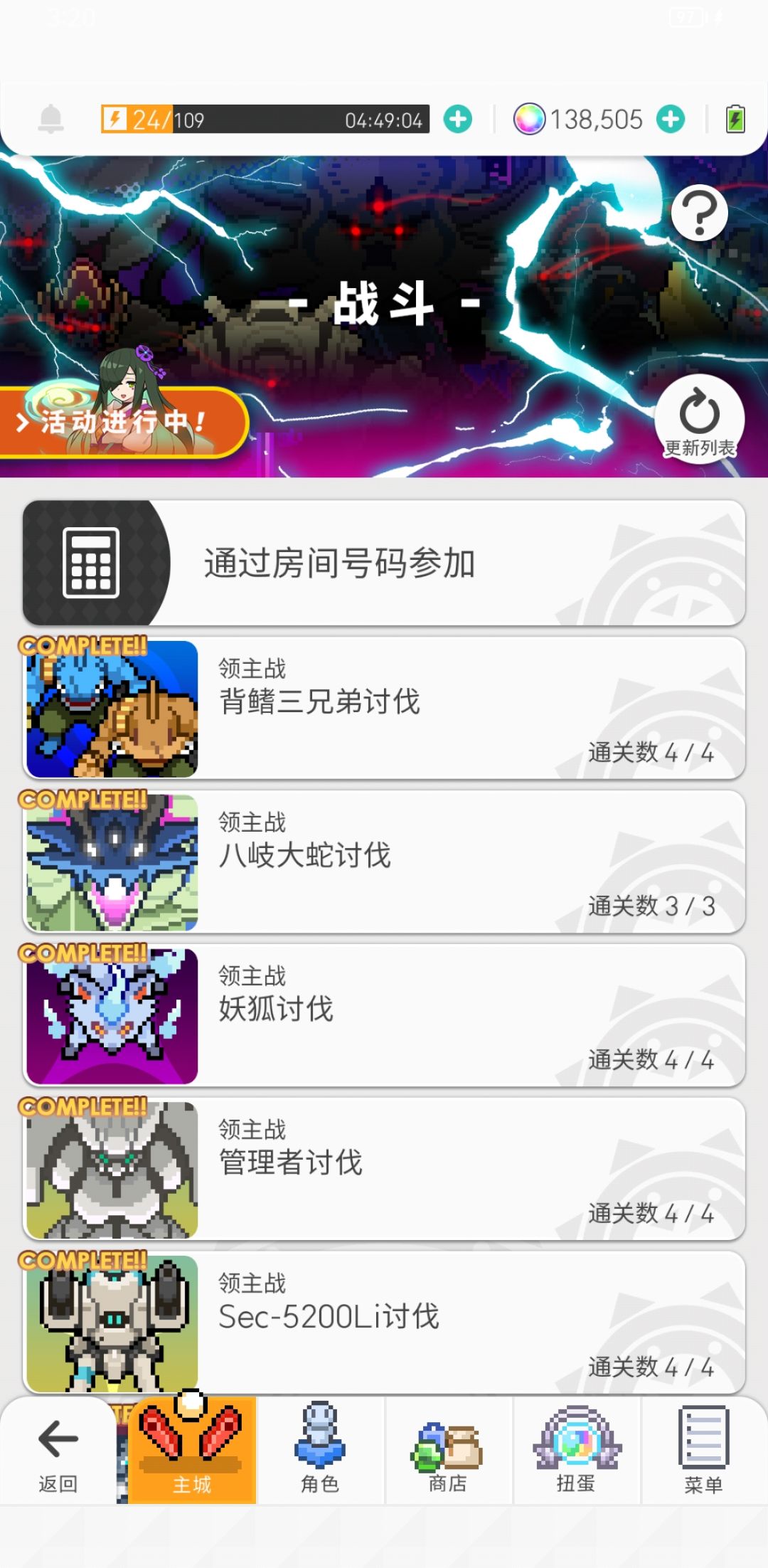Open the help question mark icon
This screenshot has width=768, height=1568.
point(700,211)
